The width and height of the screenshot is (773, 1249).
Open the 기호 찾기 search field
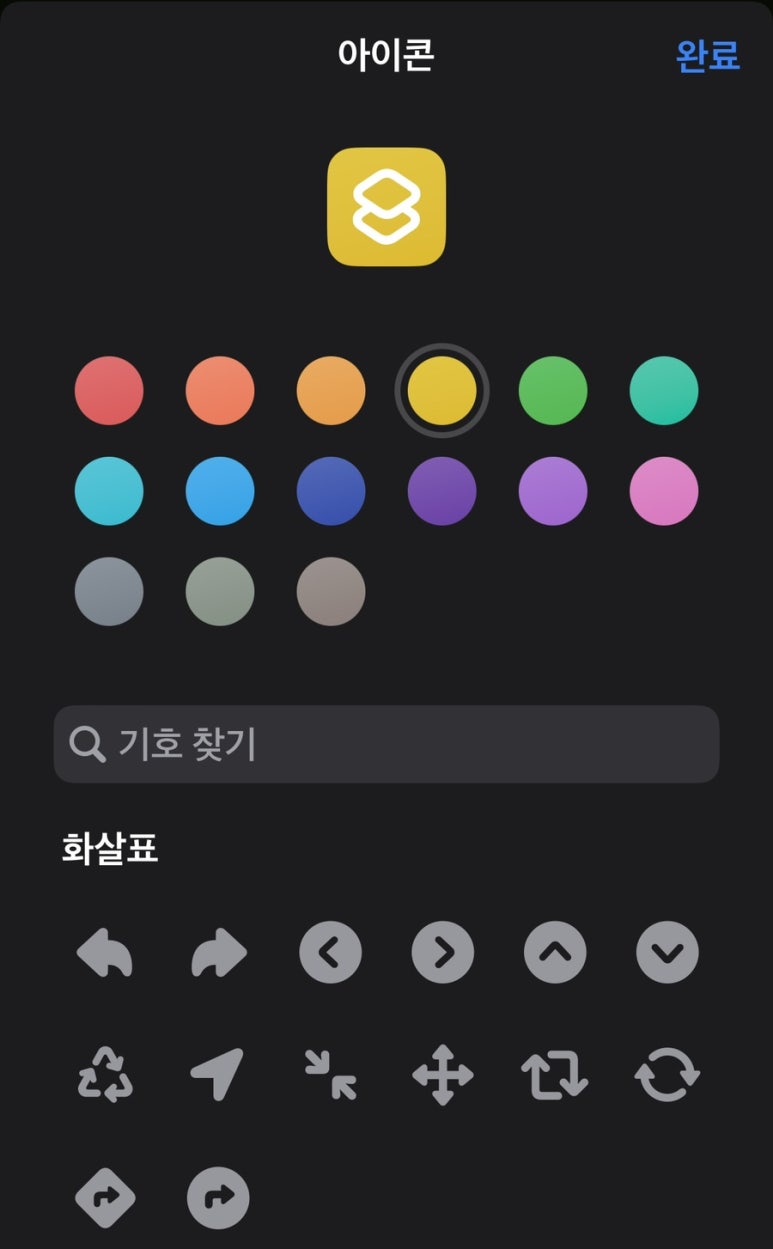coord(386,744)
